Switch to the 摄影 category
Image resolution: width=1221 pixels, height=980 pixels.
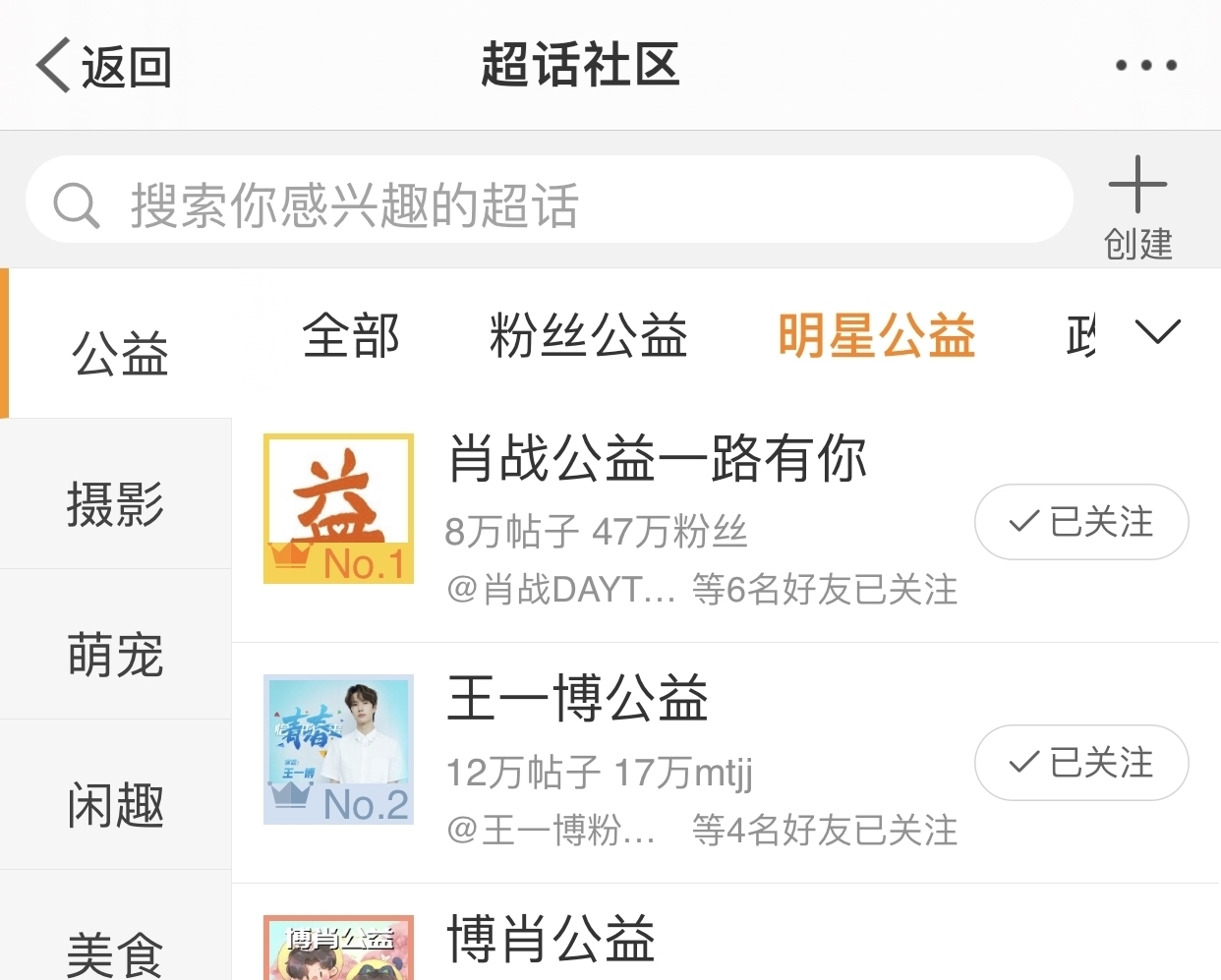pos(115,504)
